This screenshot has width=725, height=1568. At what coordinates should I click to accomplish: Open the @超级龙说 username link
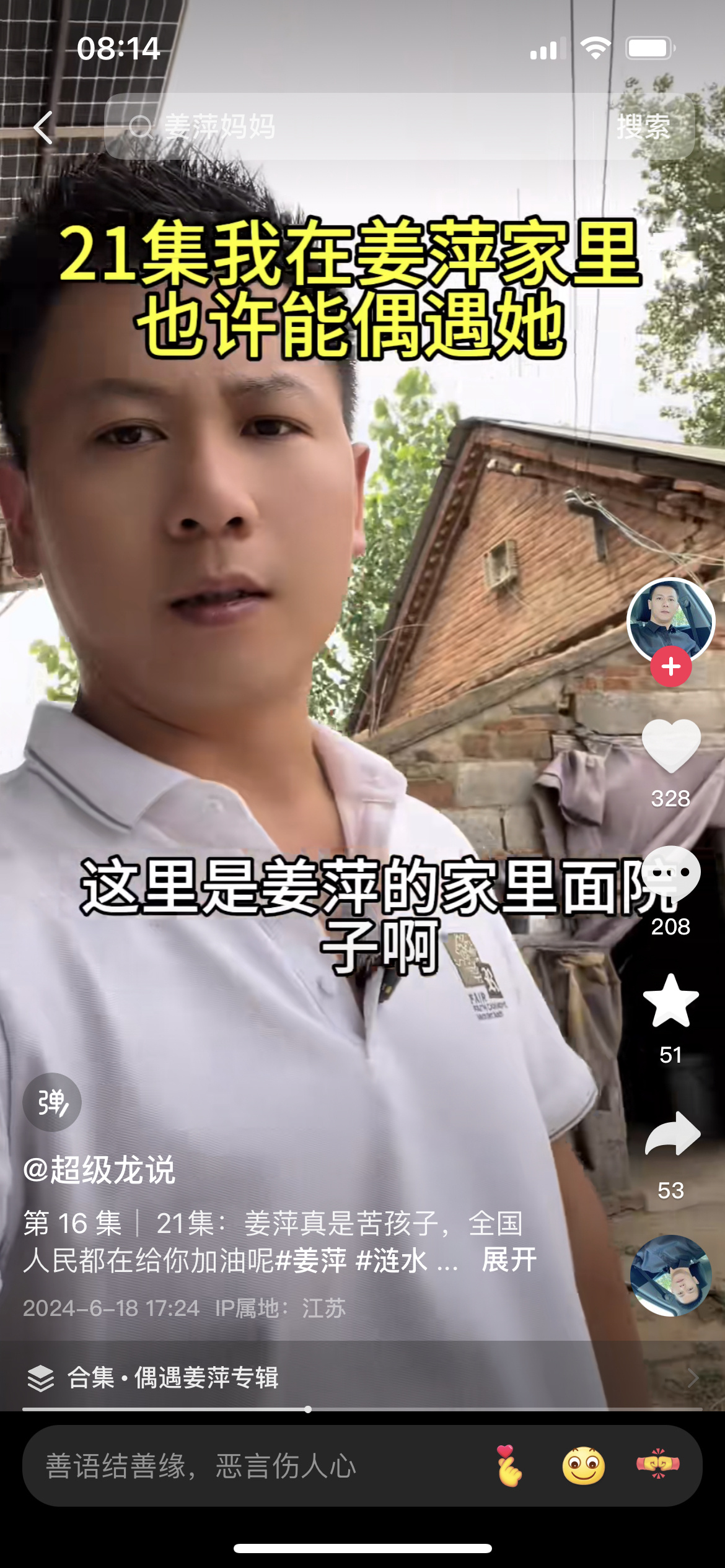tap(99, 1170)
